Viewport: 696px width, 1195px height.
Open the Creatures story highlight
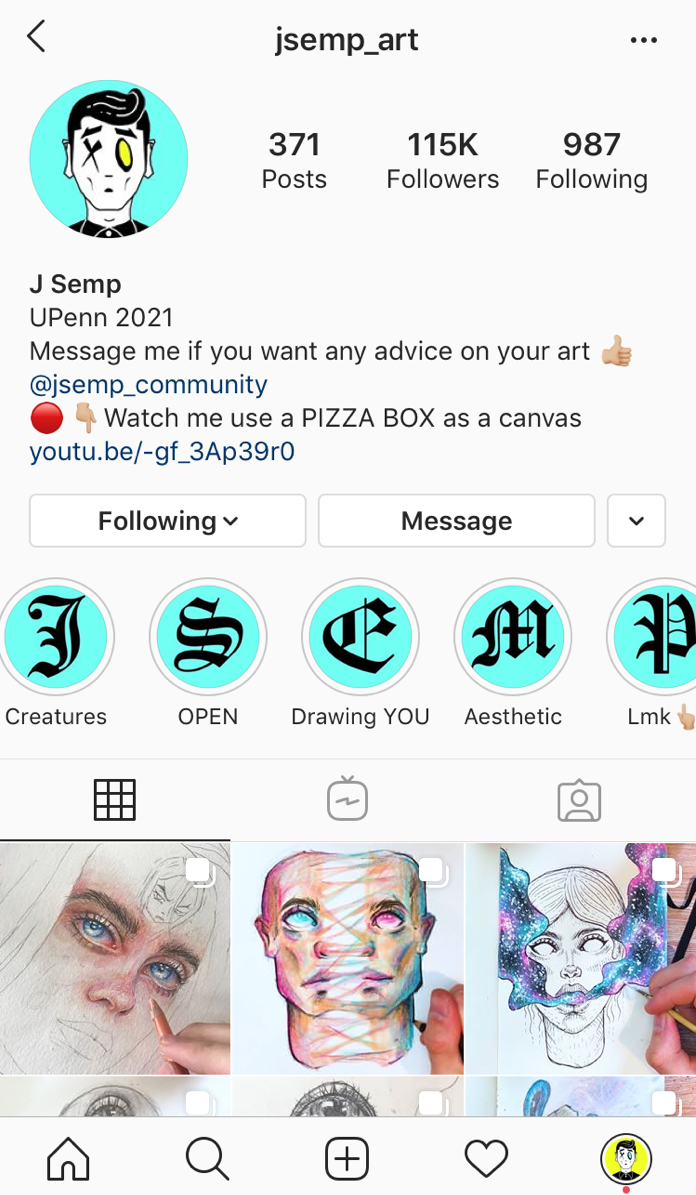[x=56, y=637]
